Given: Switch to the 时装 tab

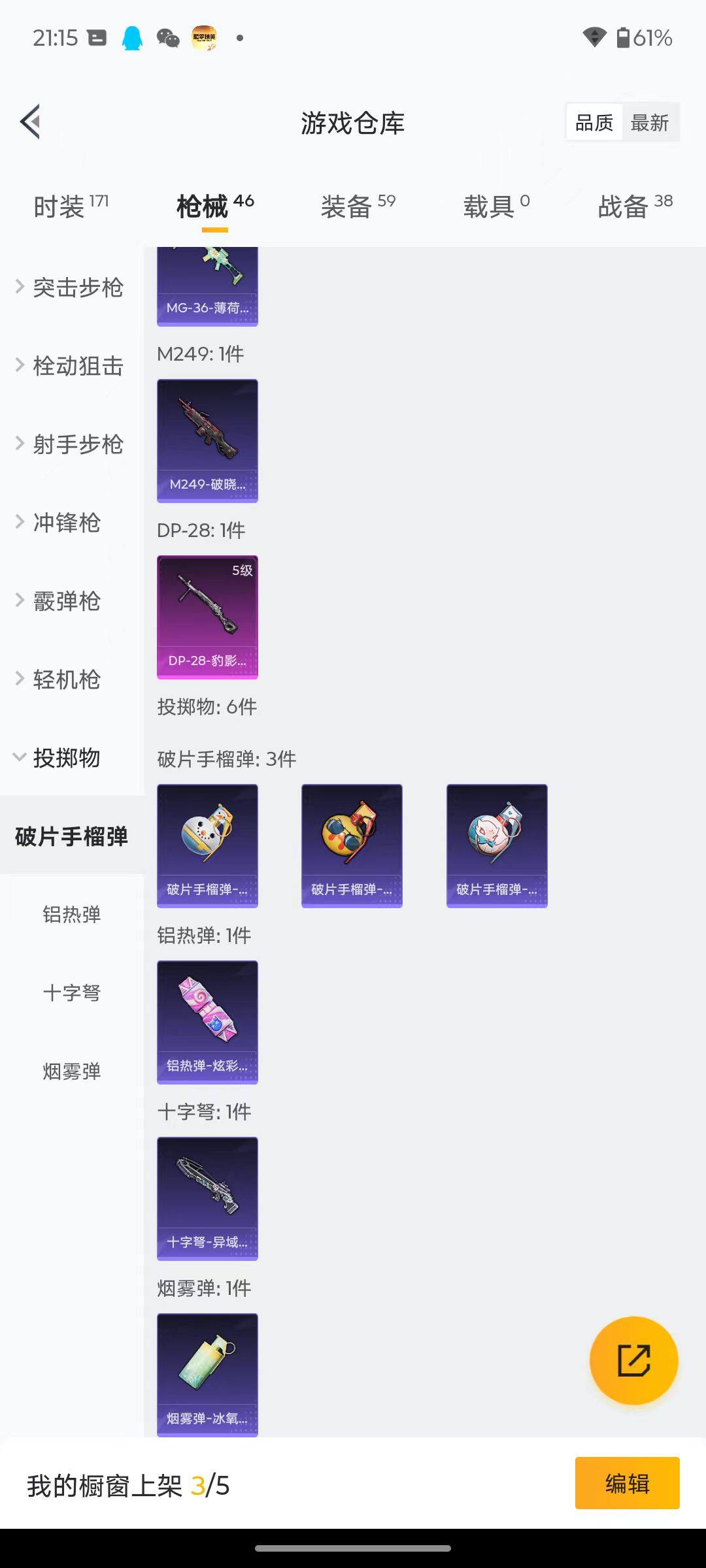Looking at the screenshot, I should coord(71,206).
